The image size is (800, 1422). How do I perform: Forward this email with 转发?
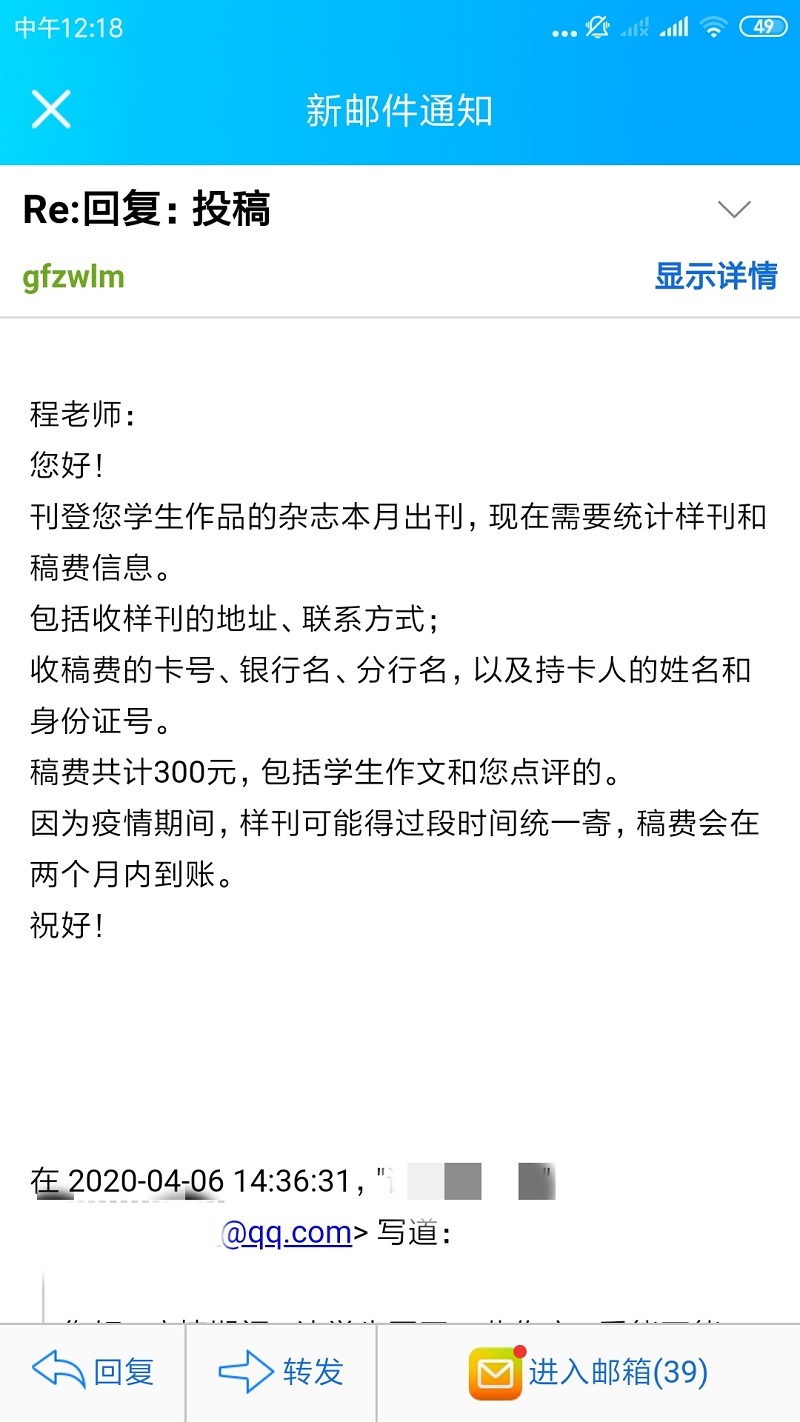(282, 1372)
